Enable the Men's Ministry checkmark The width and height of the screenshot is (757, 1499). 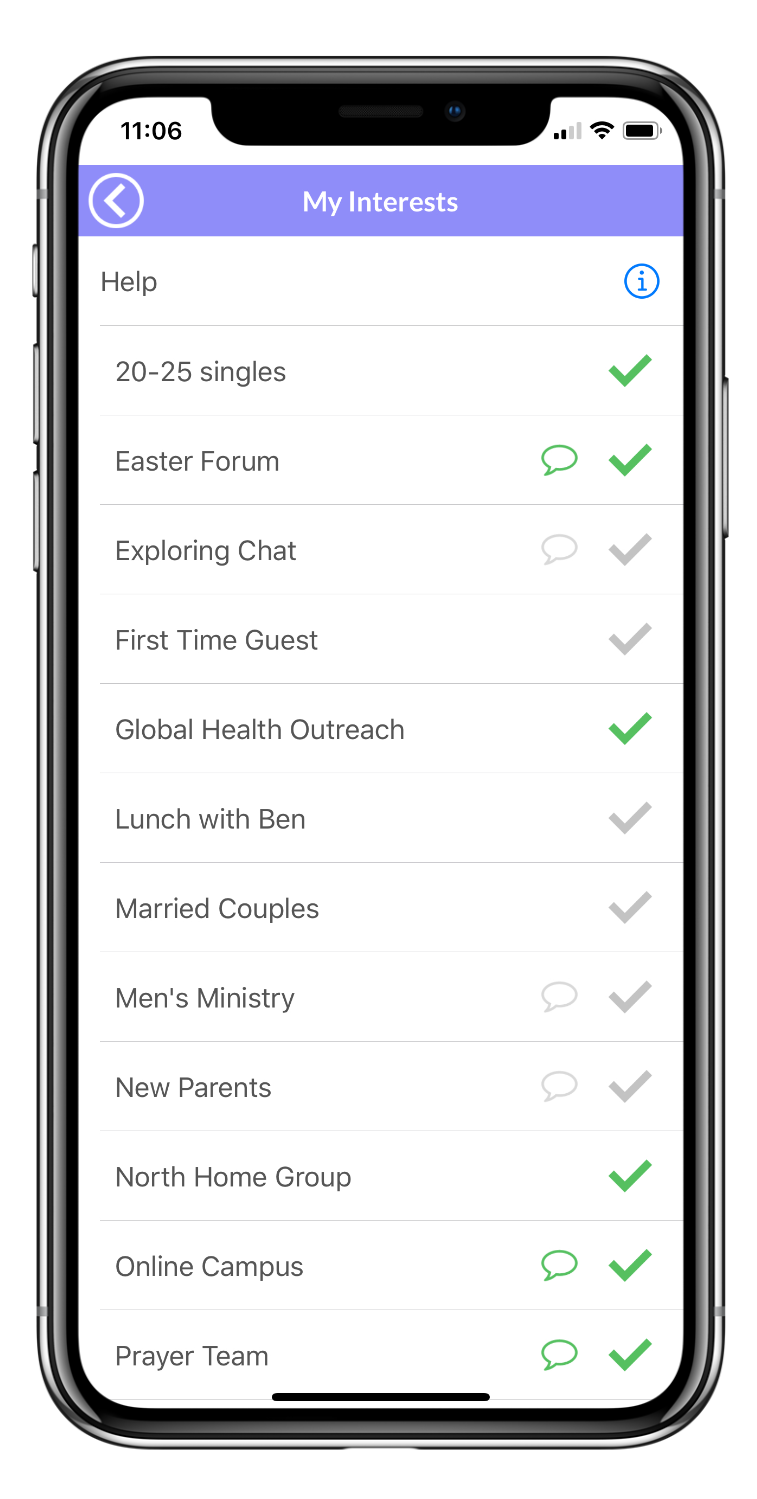coord(630,997)
